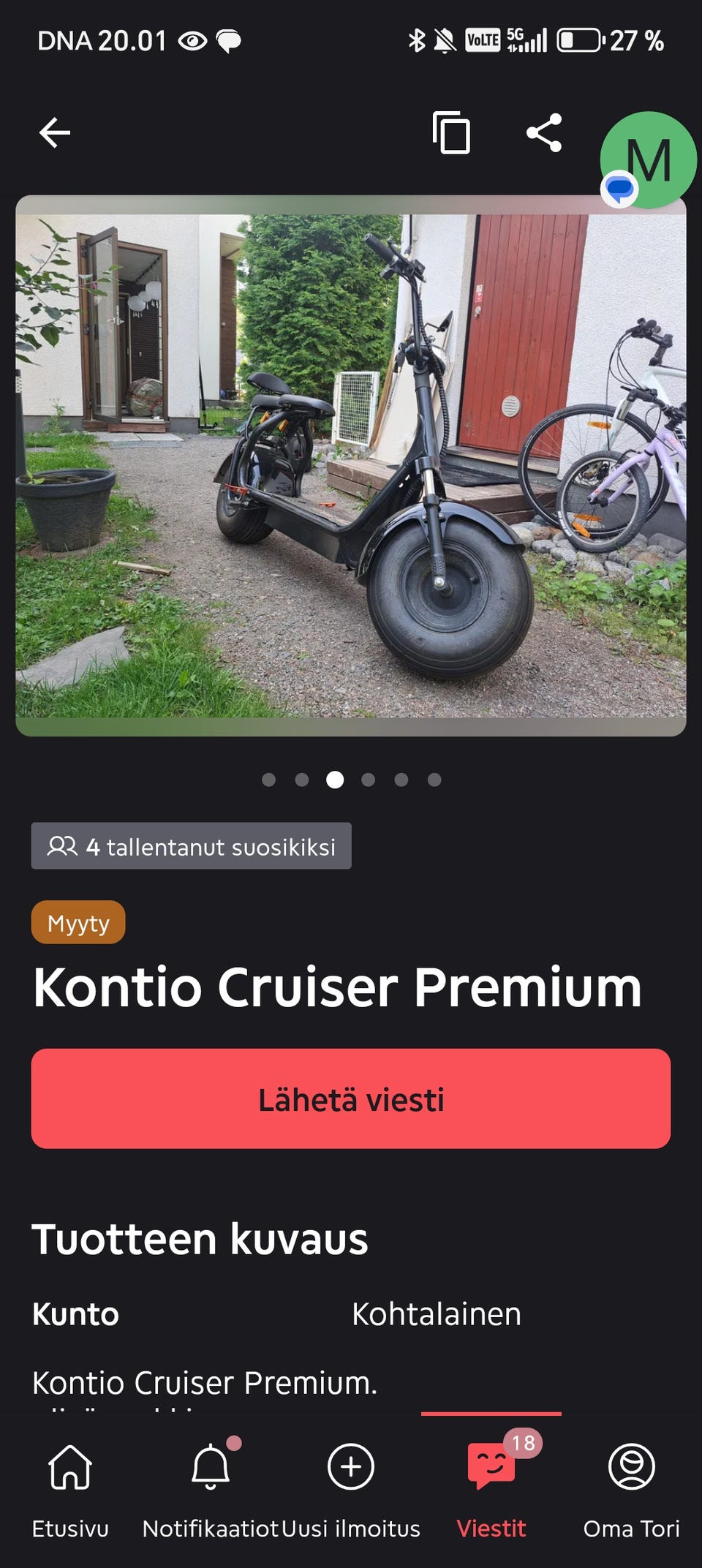Copy the listing using the copy icon
The height and width of the screenshot is (1568, 702).
[x=450, y=132]
